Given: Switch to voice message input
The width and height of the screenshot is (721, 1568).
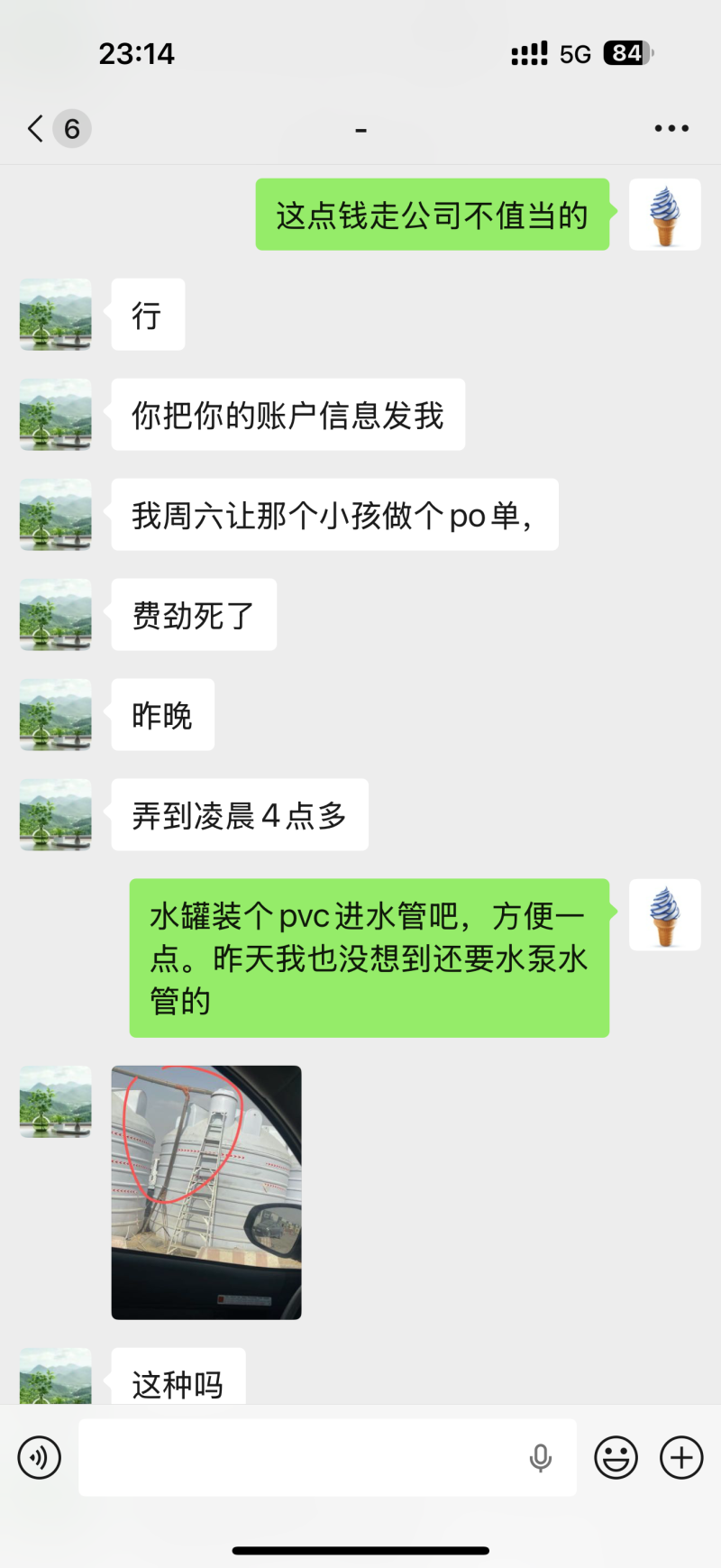Looking at the screenshot, I should click(x=40, y=1458).
